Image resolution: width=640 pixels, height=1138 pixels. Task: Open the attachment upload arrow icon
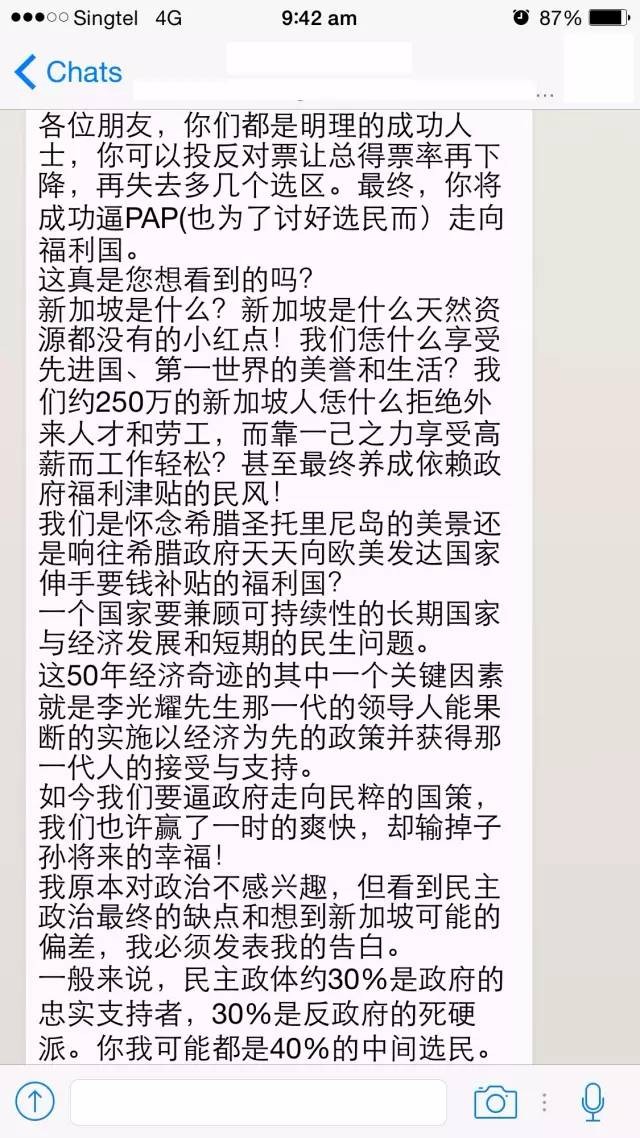tap(35, 1101)
